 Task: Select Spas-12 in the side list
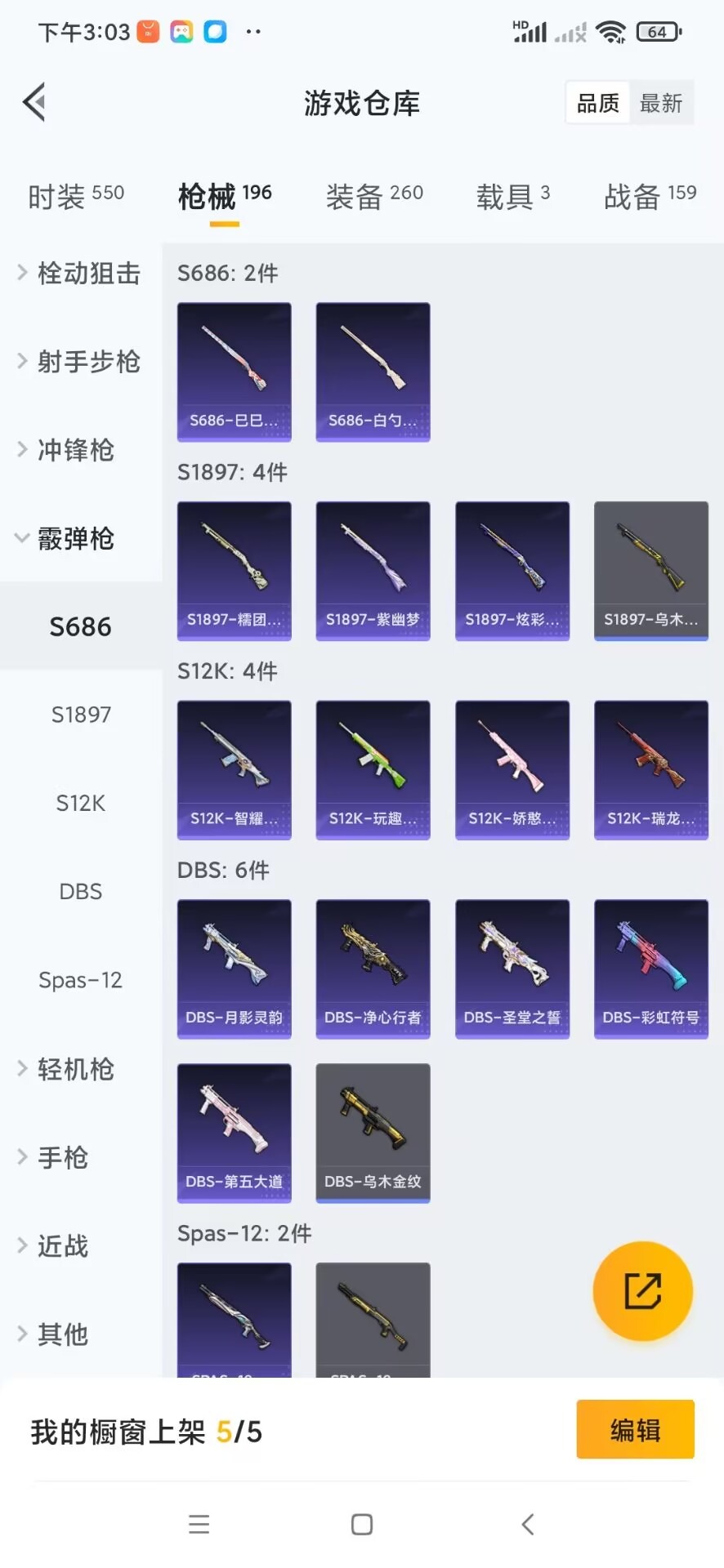coord(81,980)
